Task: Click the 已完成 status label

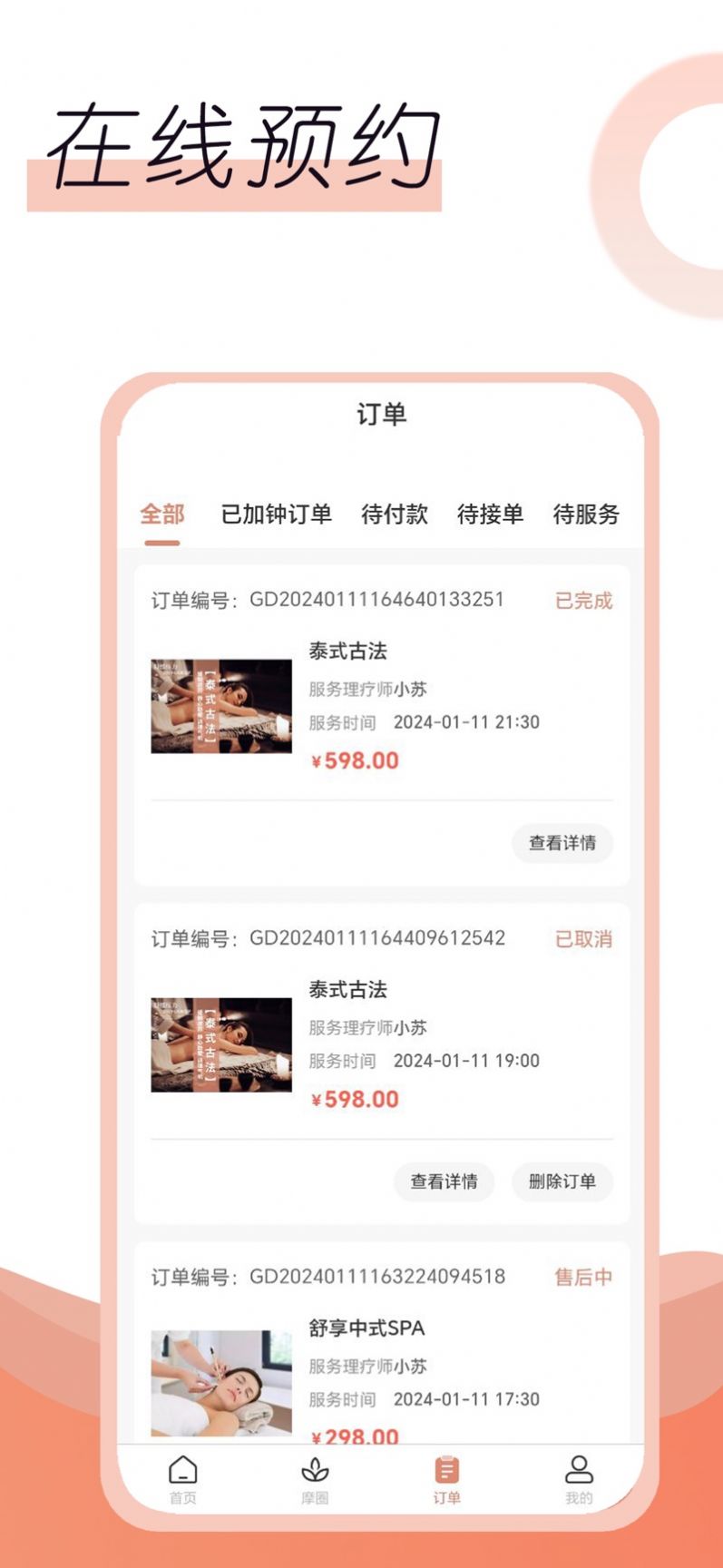Action: [x=584, y=600]
